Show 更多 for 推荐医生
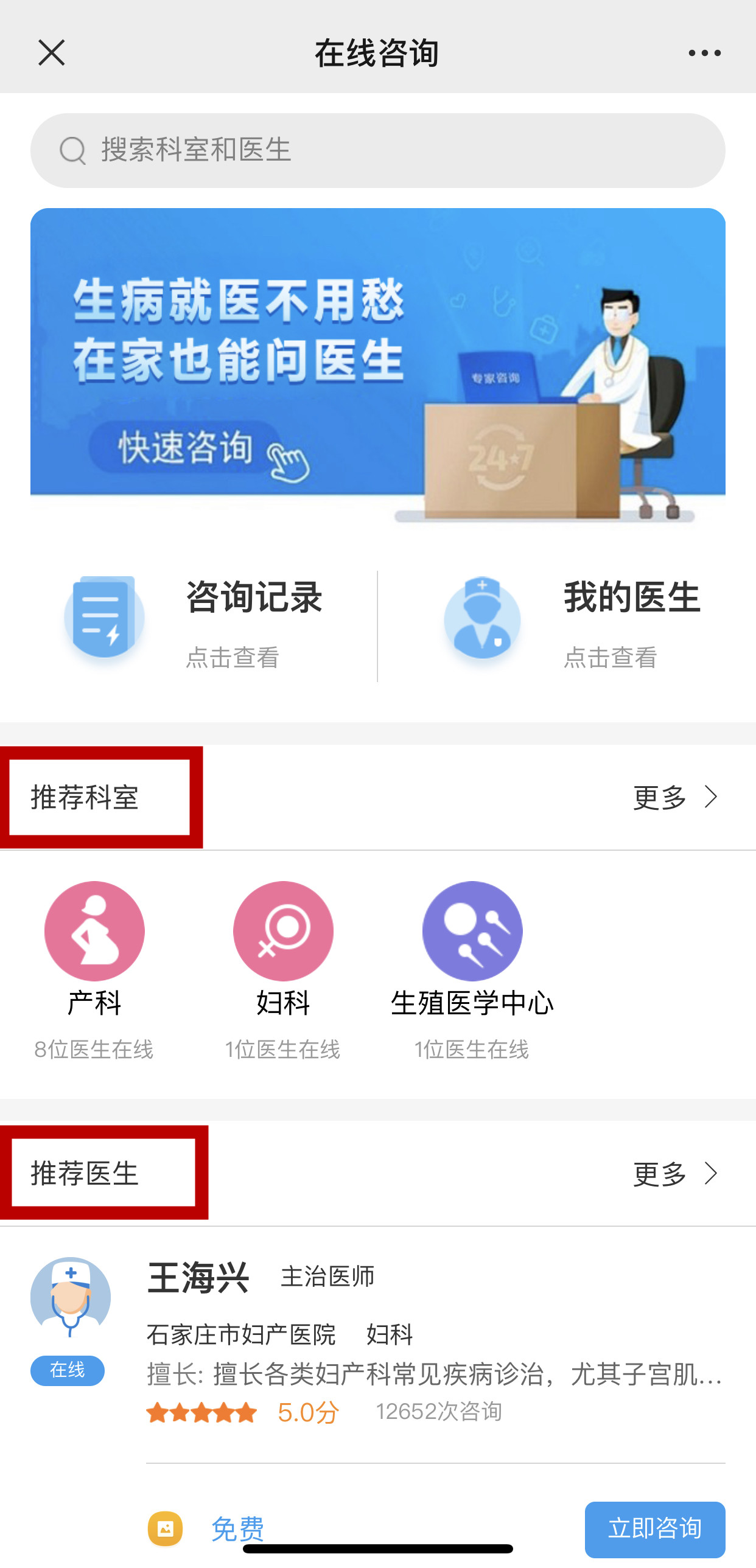The width and height of the screenshot is (756, 1568). click(676, 1173)
